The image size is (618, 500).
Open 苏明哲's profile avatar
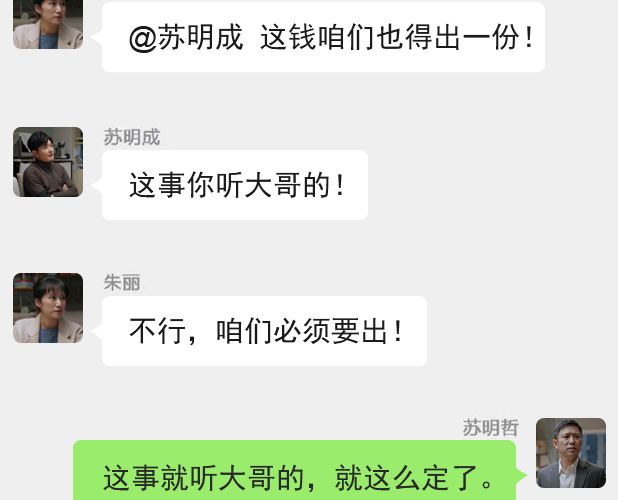click(x=571, y=453)
